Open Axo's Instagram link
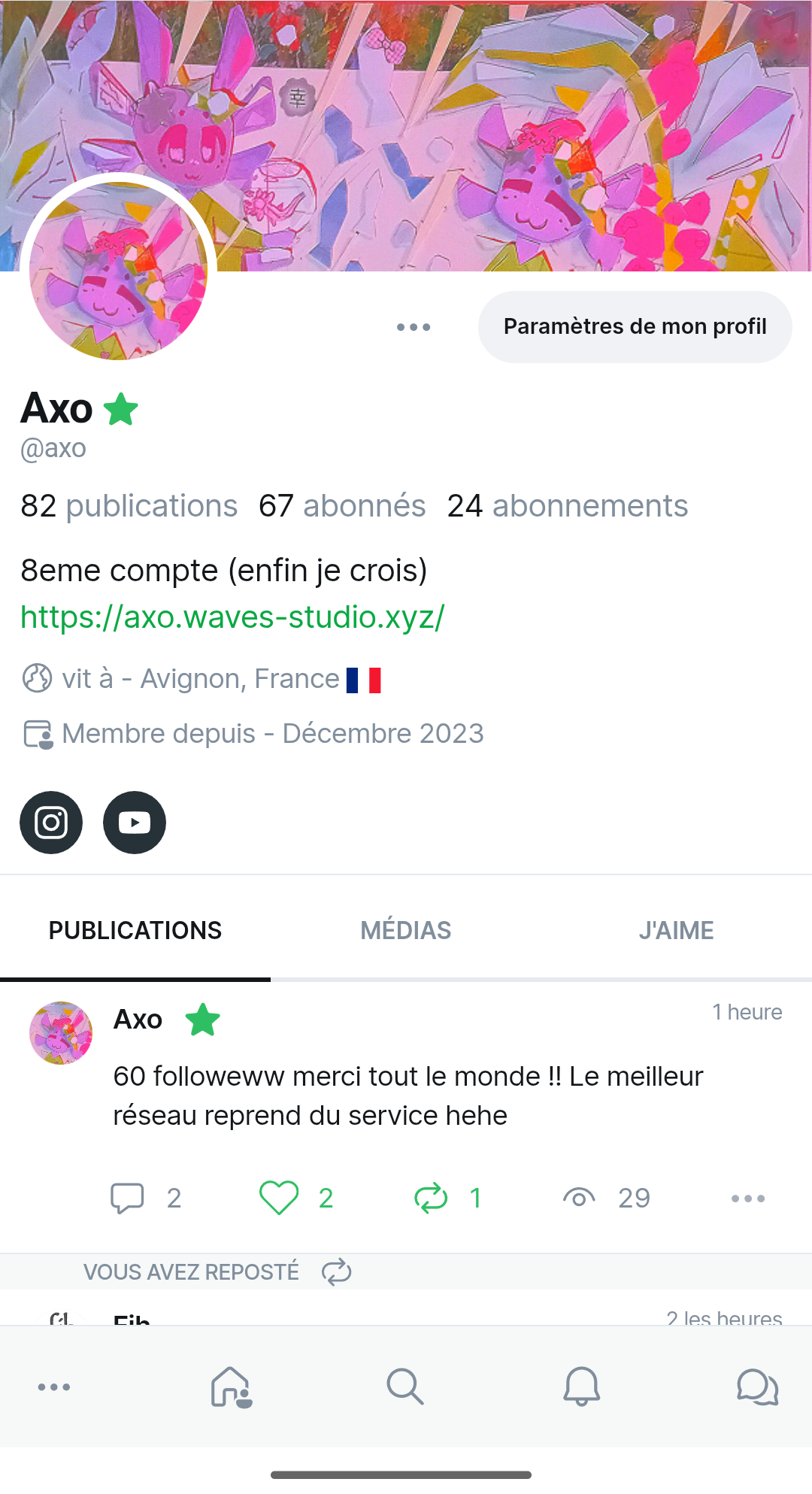The height and width of the screenshot is (1494, 812). [51, 823]
